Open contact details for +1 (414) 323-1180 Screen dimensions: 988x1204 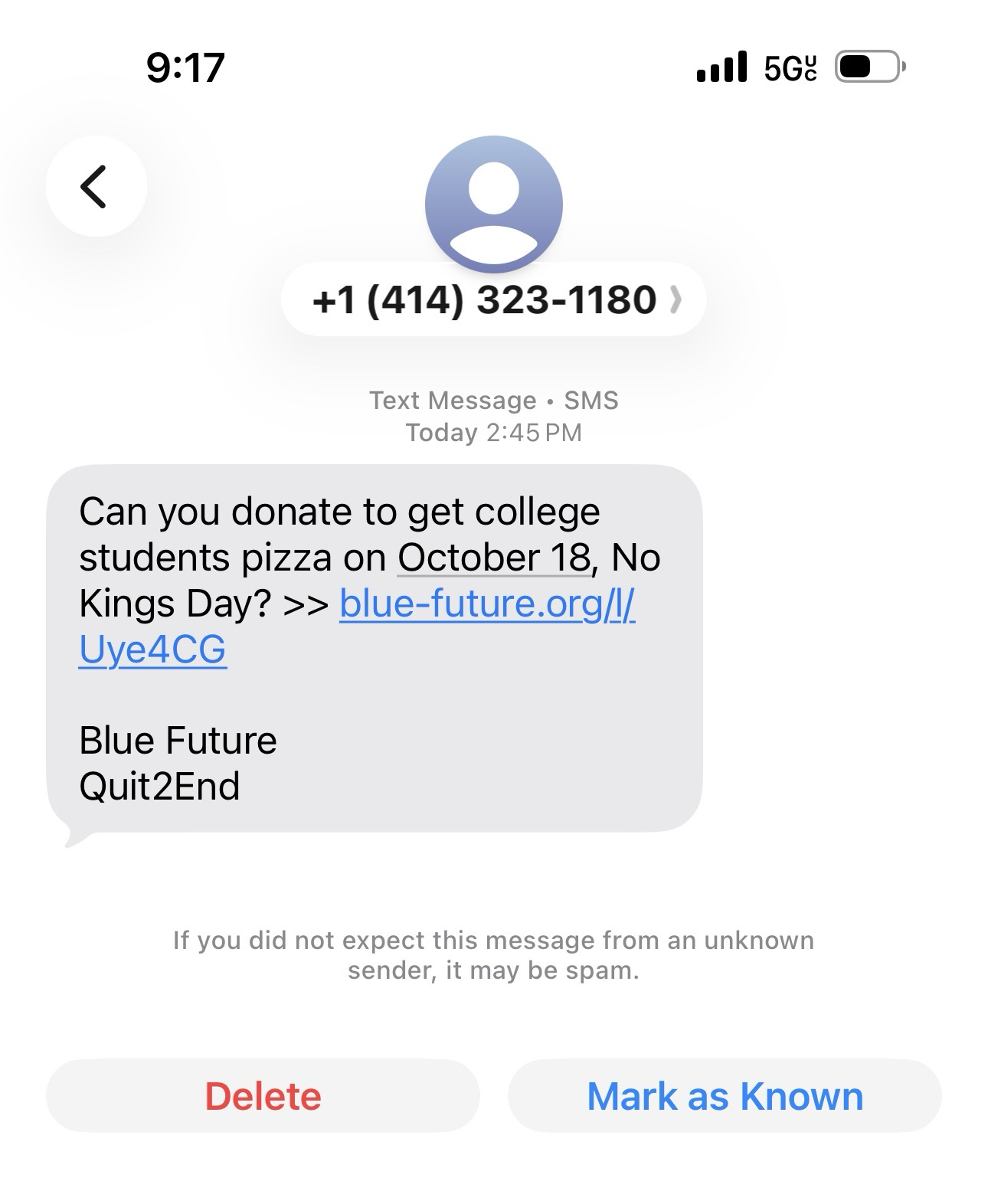pos(493,299)
